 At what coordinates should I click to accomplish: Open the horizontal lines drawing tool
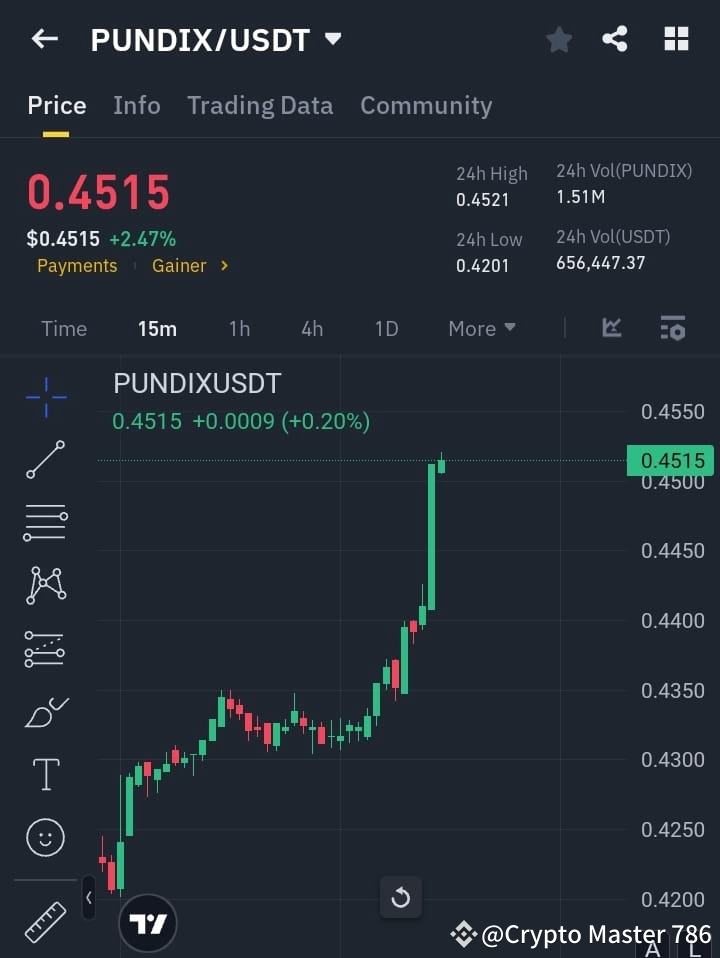[x=45, y=523]
